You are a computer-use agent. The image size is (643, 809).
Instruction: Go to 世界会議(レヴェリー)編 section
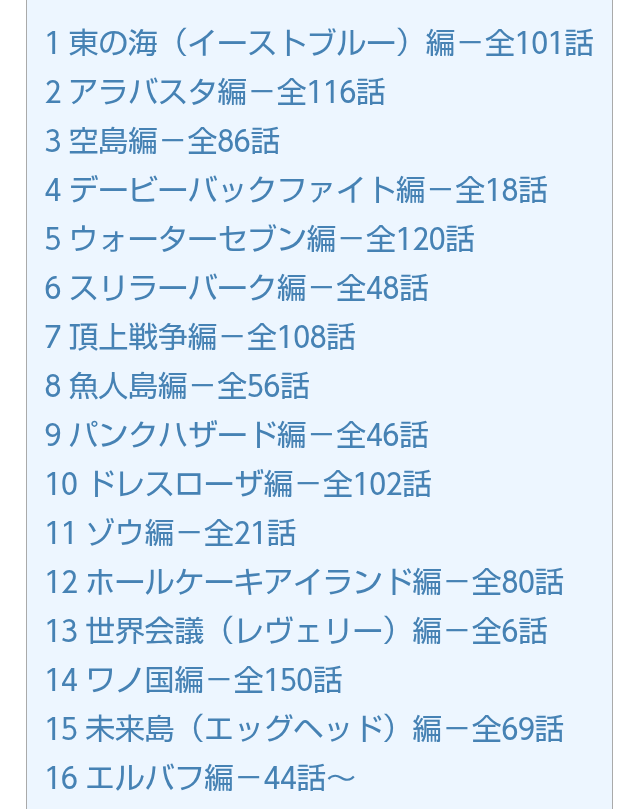[296, 631]
